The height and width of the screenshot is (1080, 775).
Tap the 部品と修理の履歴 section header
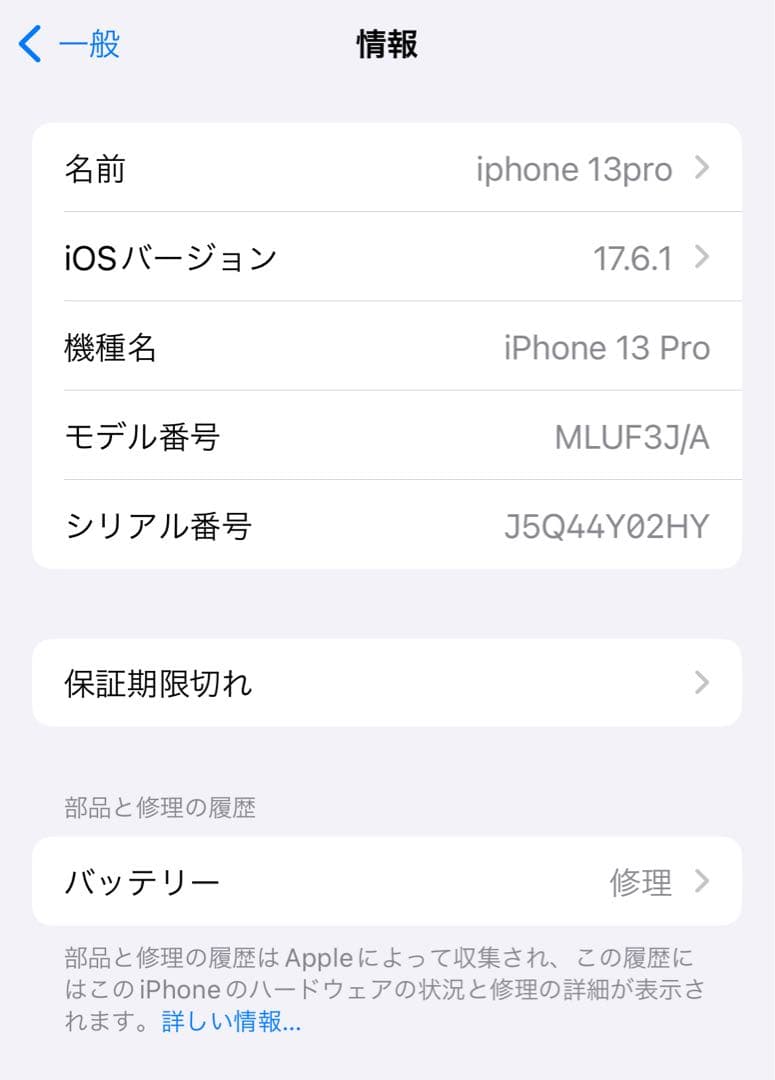pyautogui.click(x=160, y=808)
